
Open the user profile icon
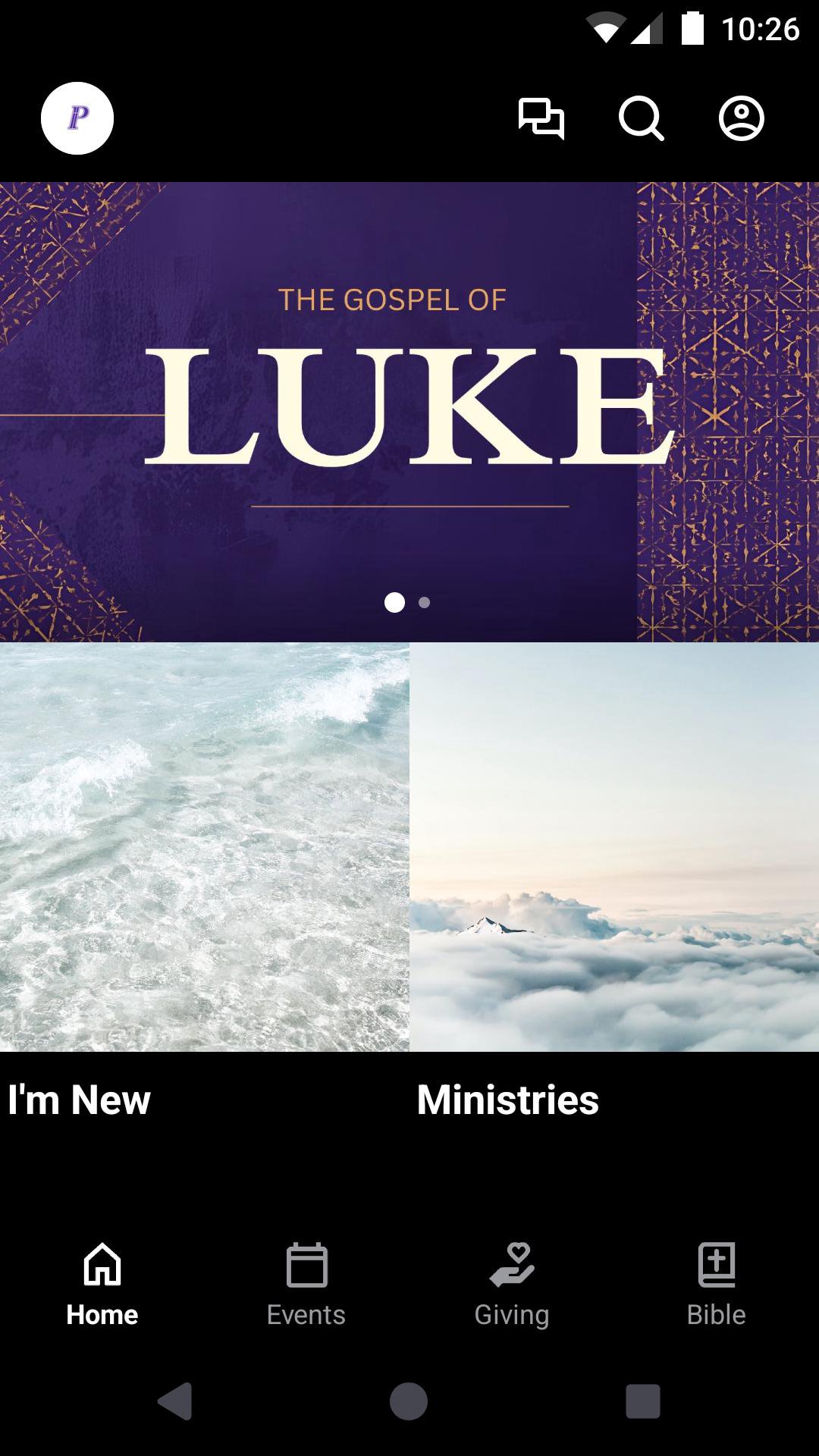click(741, 119)
